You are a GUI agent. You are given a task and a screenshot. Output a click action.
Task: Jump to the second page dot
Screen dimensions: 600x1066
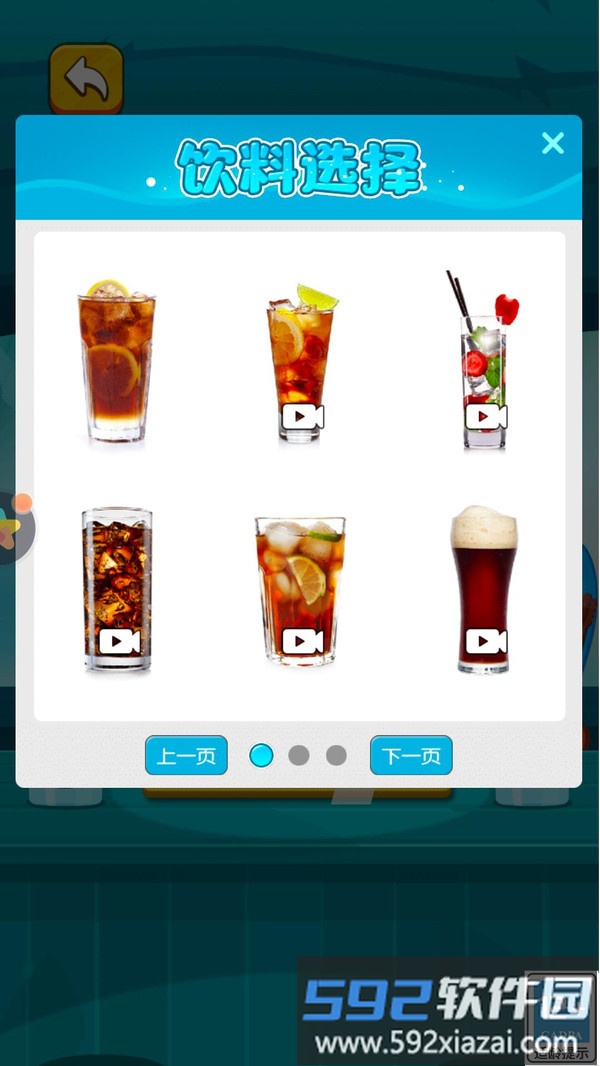(x=298, y=756)
